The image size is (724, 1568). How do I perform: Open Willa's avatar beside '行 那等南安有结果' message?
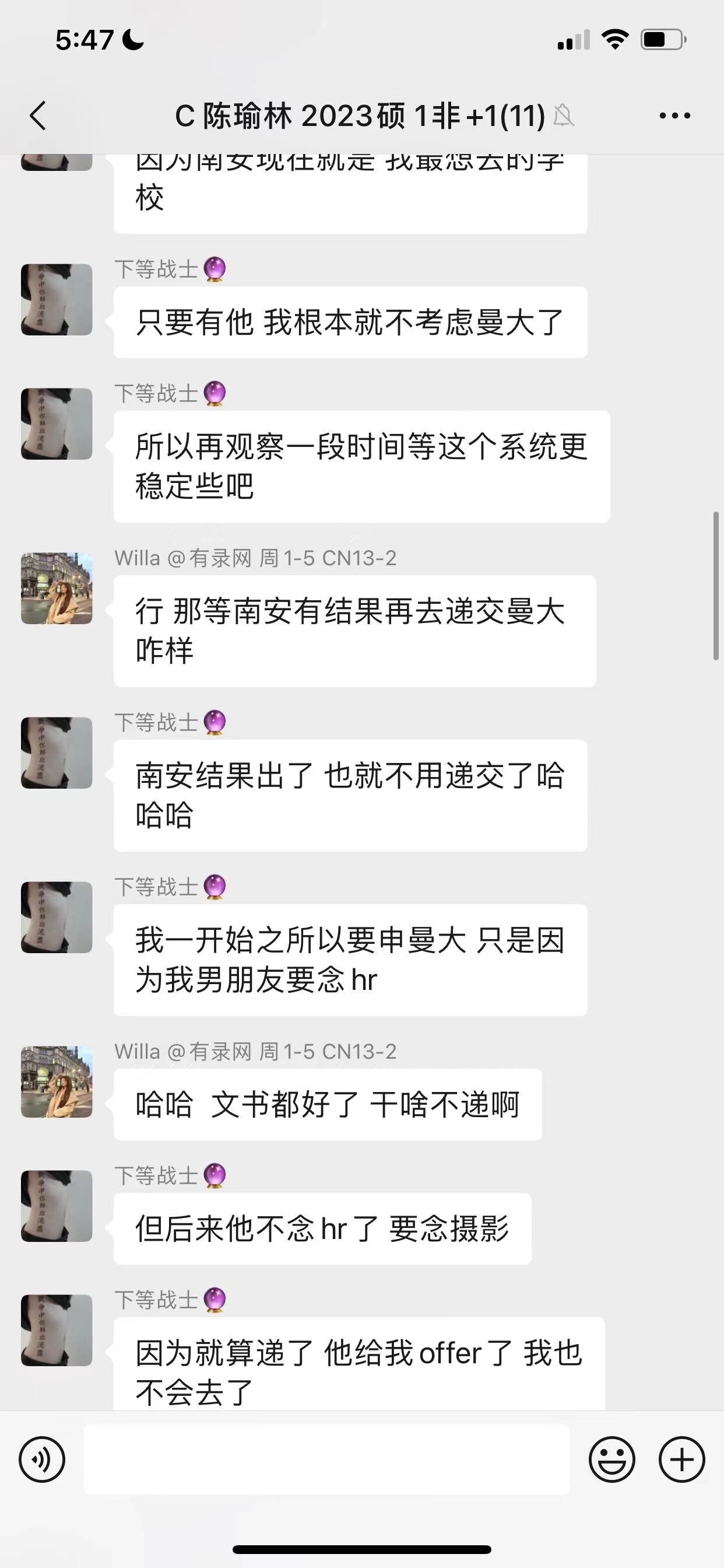(57, 588)
